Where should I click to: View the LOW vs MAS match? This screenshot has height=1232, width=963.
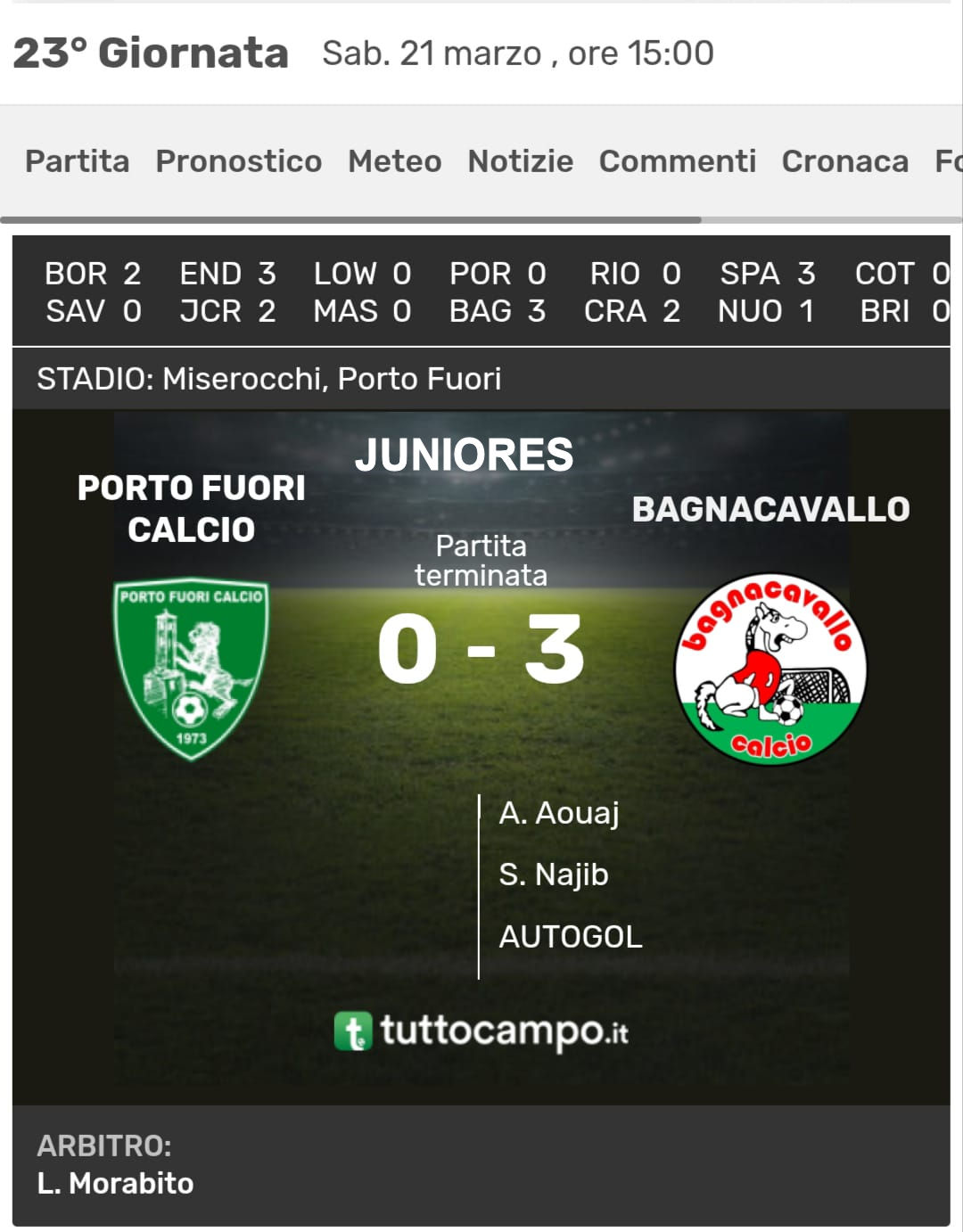(362, 292)
